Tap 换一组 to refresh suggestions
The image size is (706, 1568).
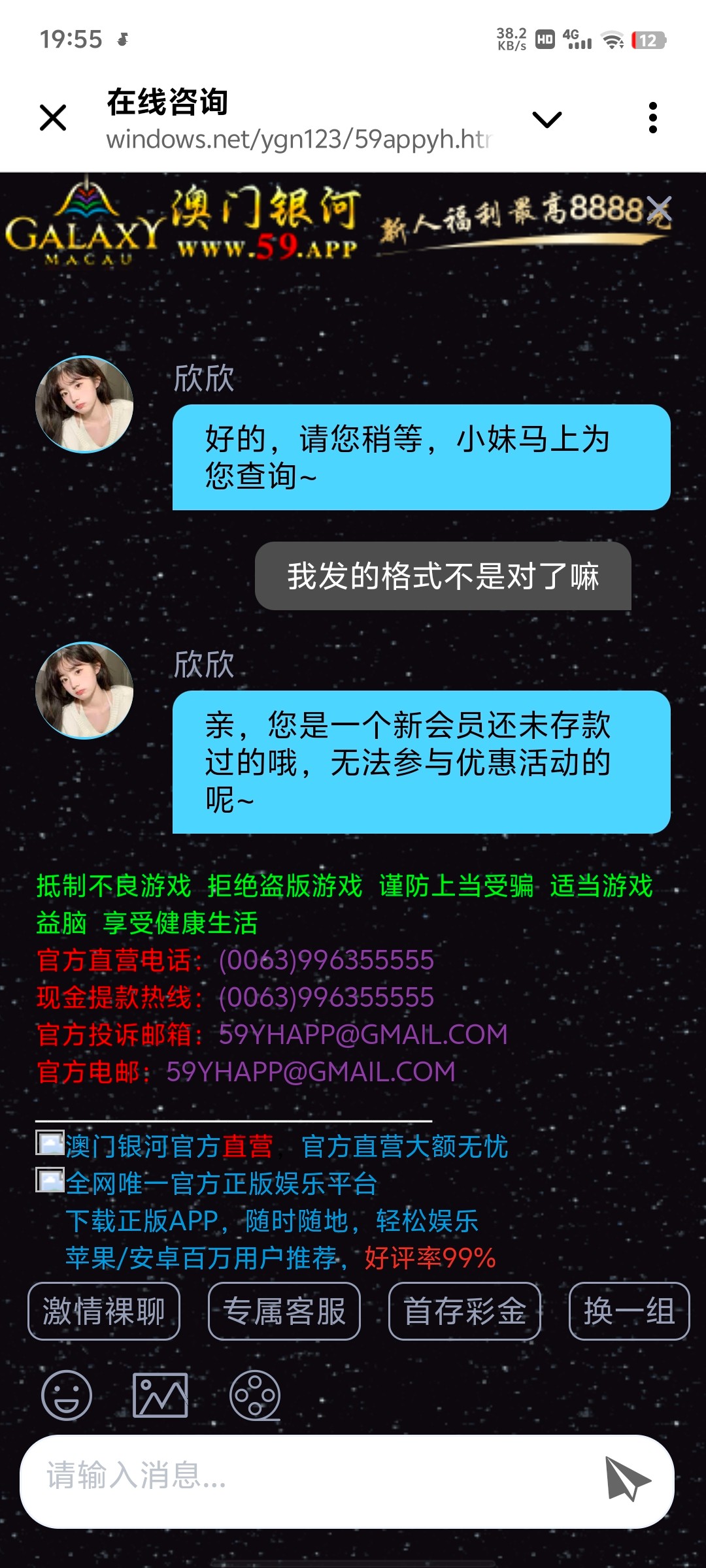(x=629, y=1311)
